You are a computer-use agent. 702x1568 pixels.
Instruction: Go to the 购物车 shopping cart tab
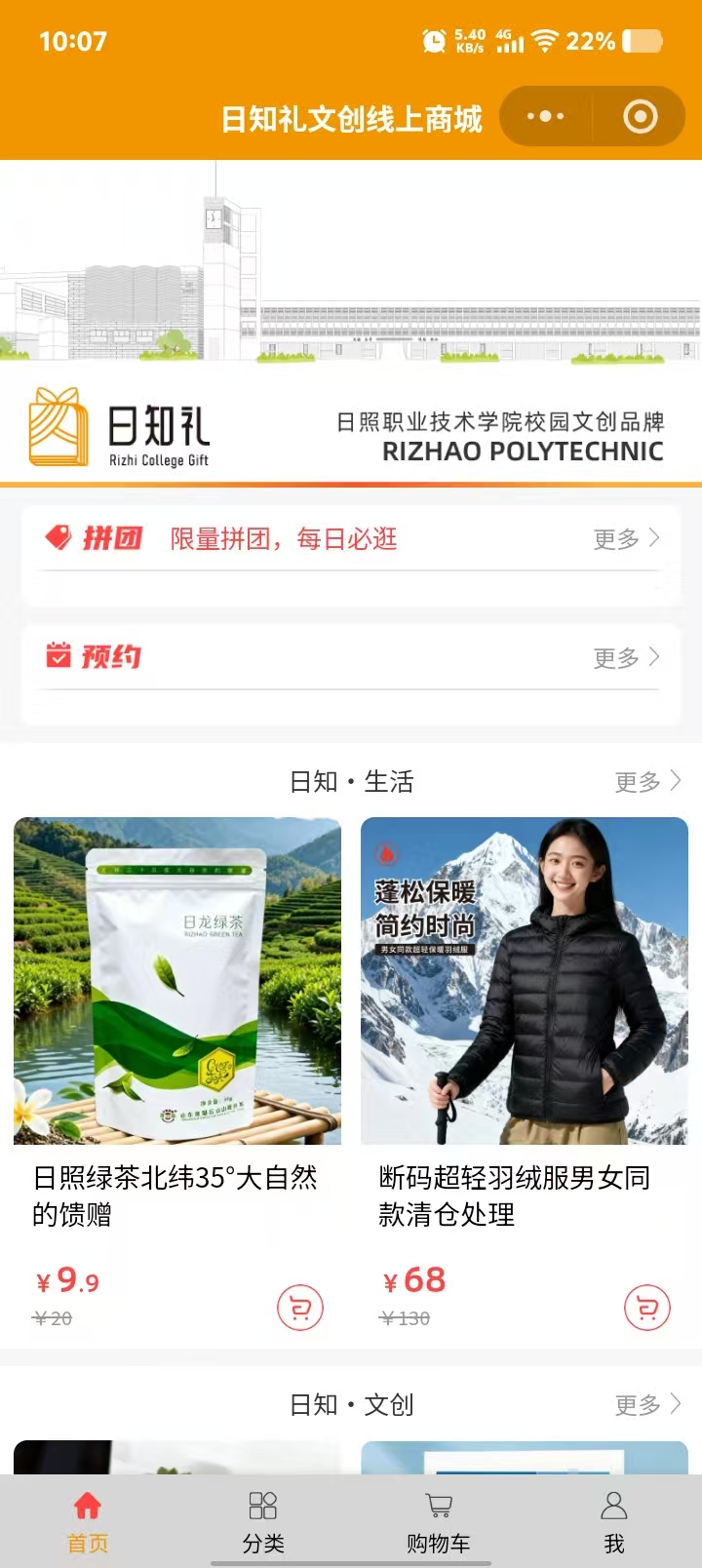(439, 1521)
